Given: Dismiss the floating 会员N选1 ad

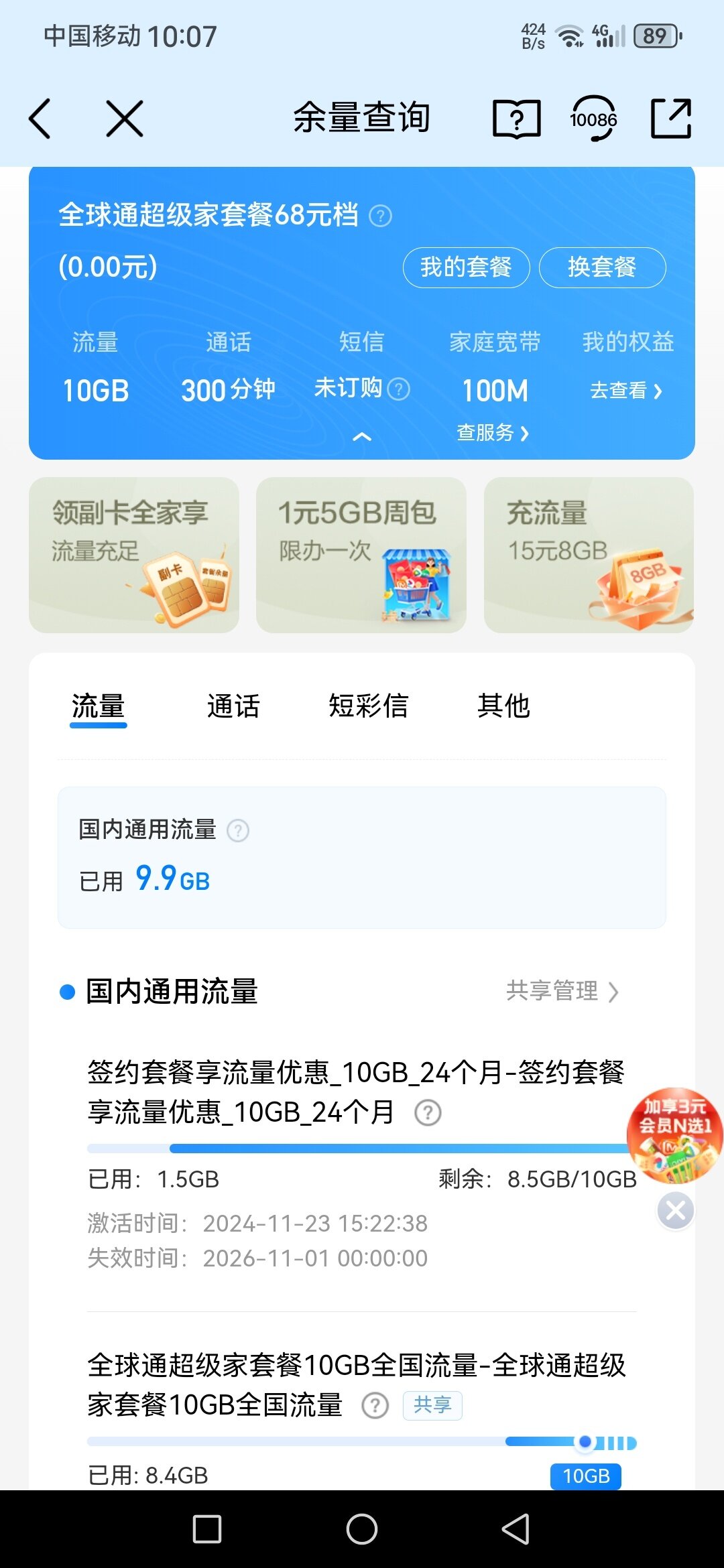Looking at the screenshot, I should [675, 1210].
